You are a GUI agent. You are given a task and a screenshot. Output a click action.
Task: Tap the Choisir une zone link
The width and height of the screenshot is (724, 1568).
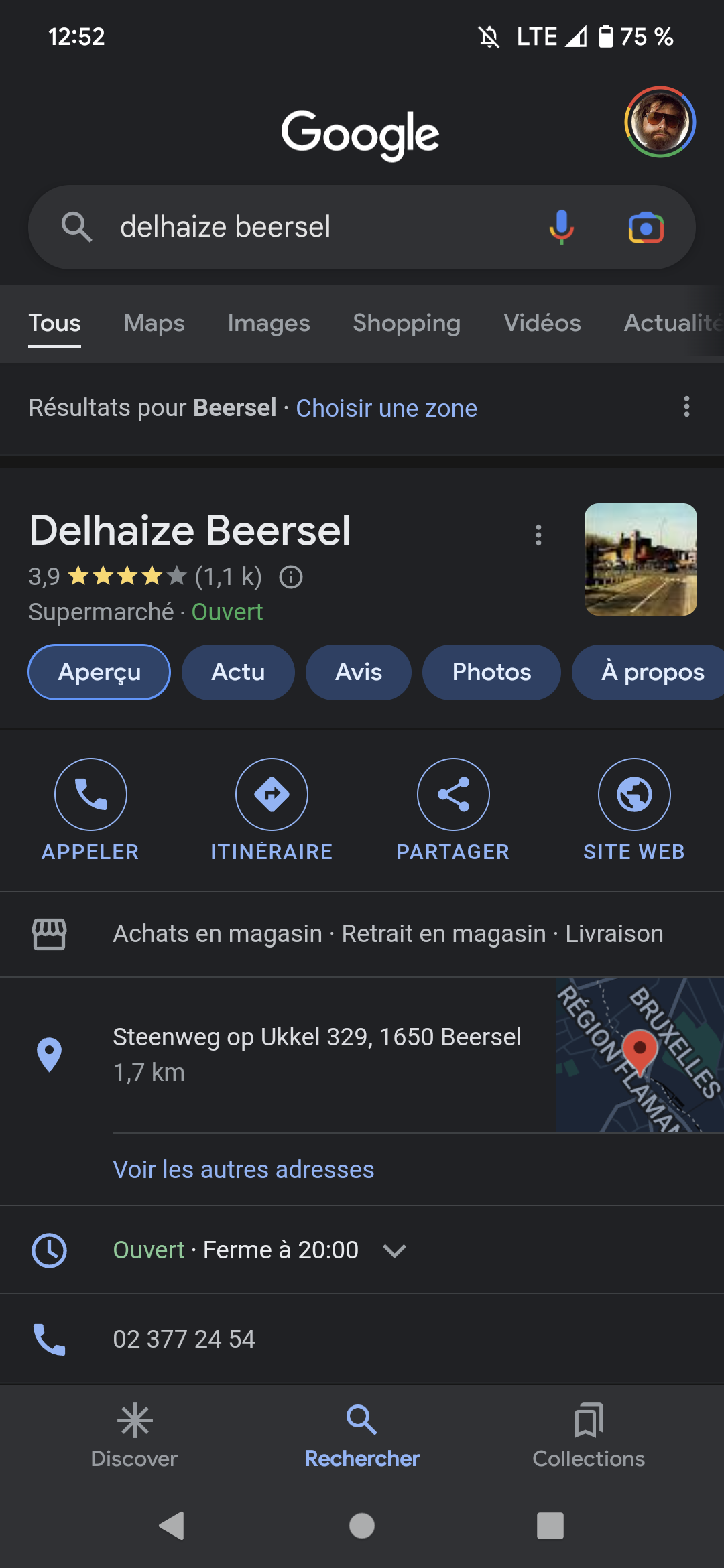[x=386, y=408]
